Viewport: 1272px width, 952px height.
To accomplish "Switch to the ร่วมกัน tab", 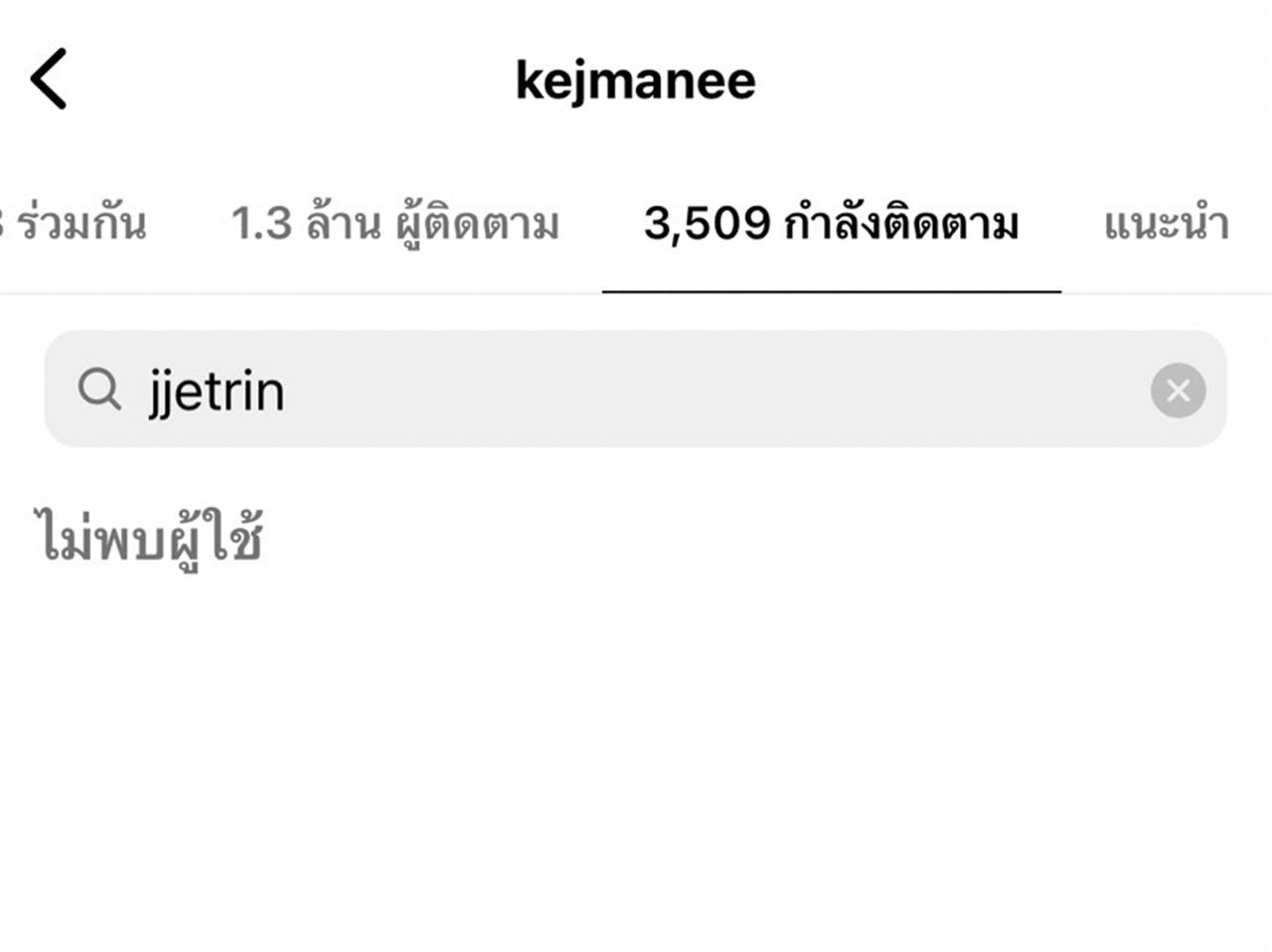I will point(73,223).
